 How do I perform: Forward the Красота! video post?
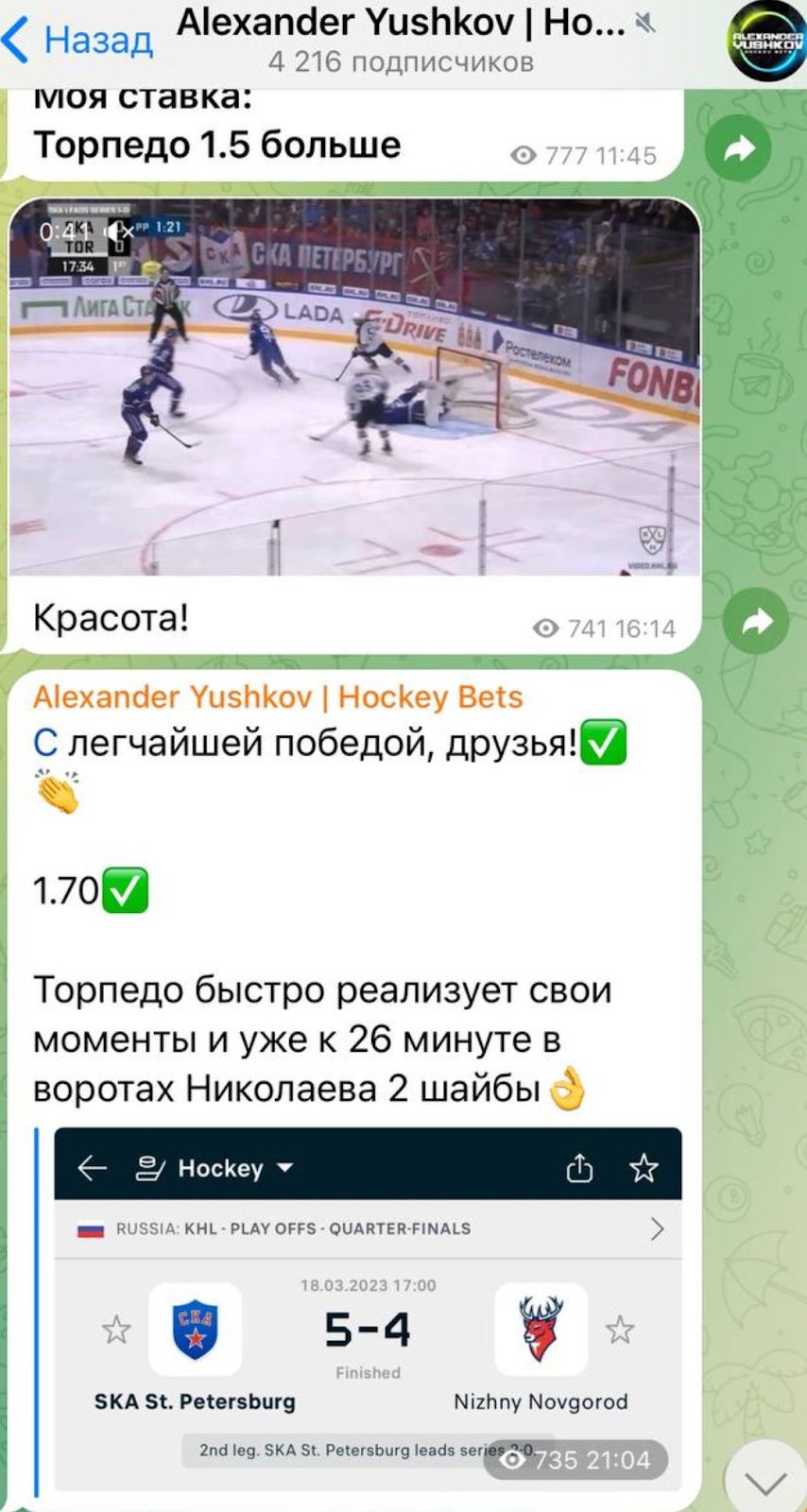(756, 621)
